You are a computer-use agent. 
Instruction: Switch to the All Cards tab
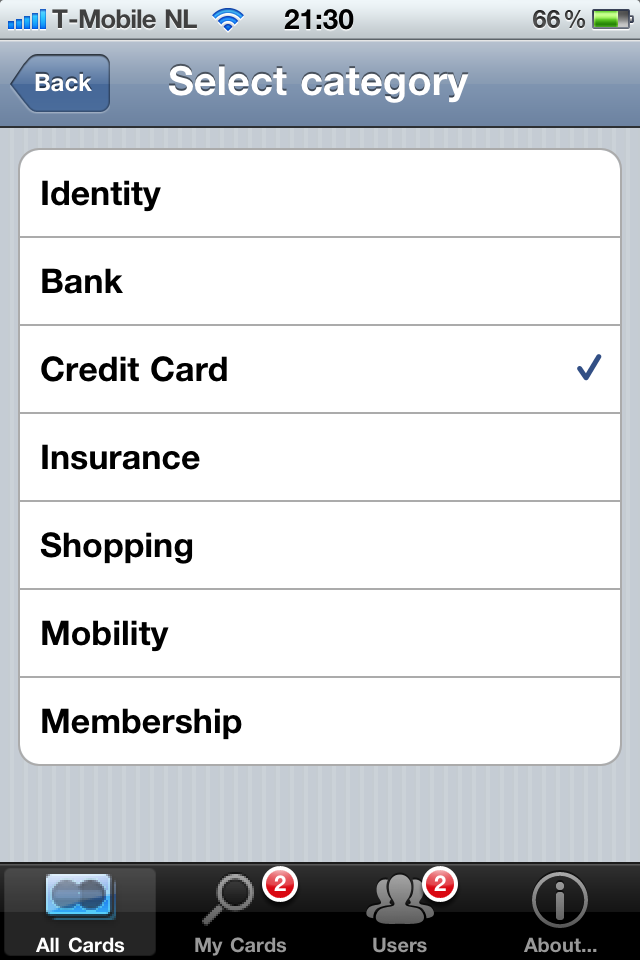click(x=80, y=912)
